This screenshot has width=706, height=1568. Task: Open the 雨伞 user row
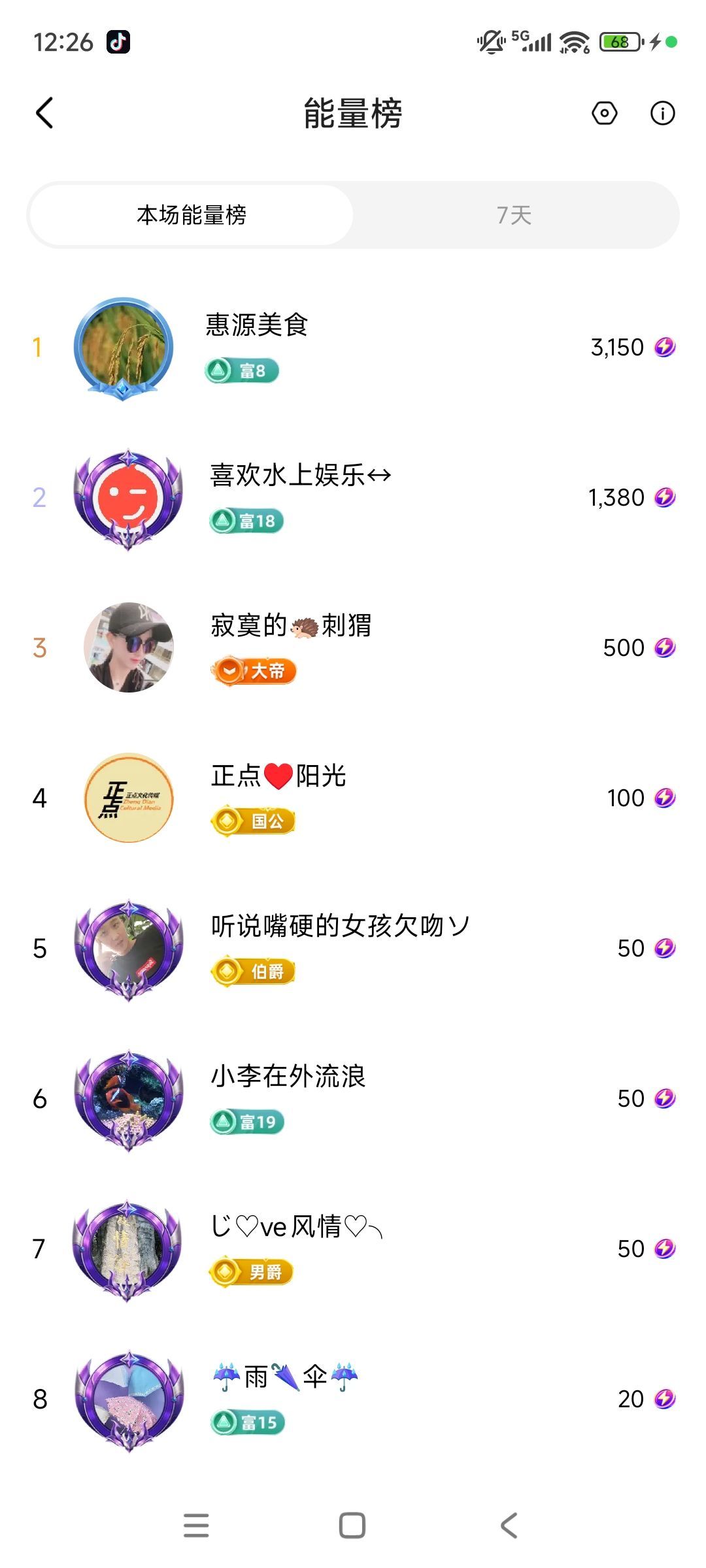pos(353,1399)
